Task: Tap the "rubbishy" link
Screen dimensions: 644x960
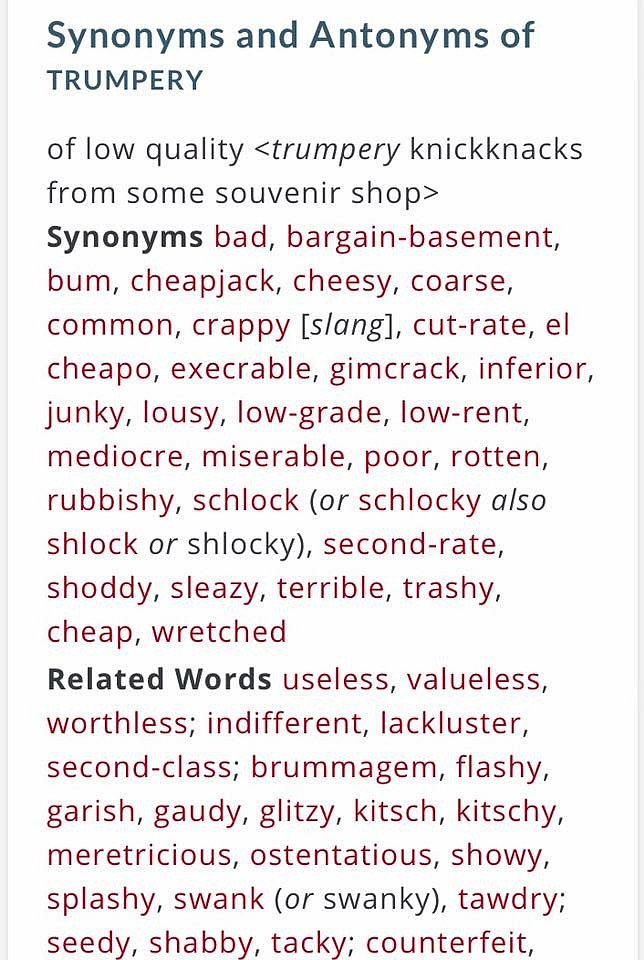Action: click(x=111, y=501)
